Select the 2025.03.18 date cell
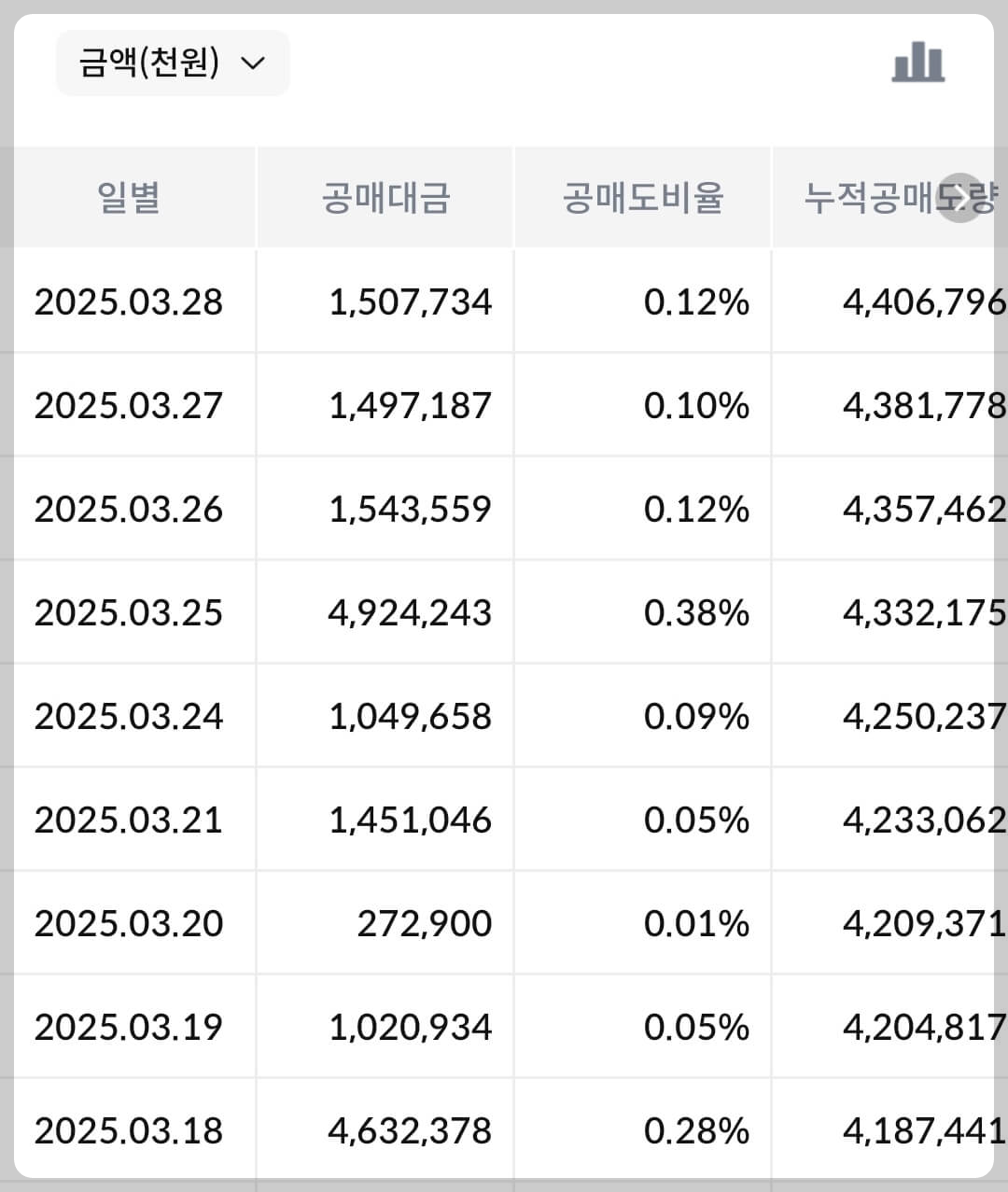 click(x=130, y=1130)
